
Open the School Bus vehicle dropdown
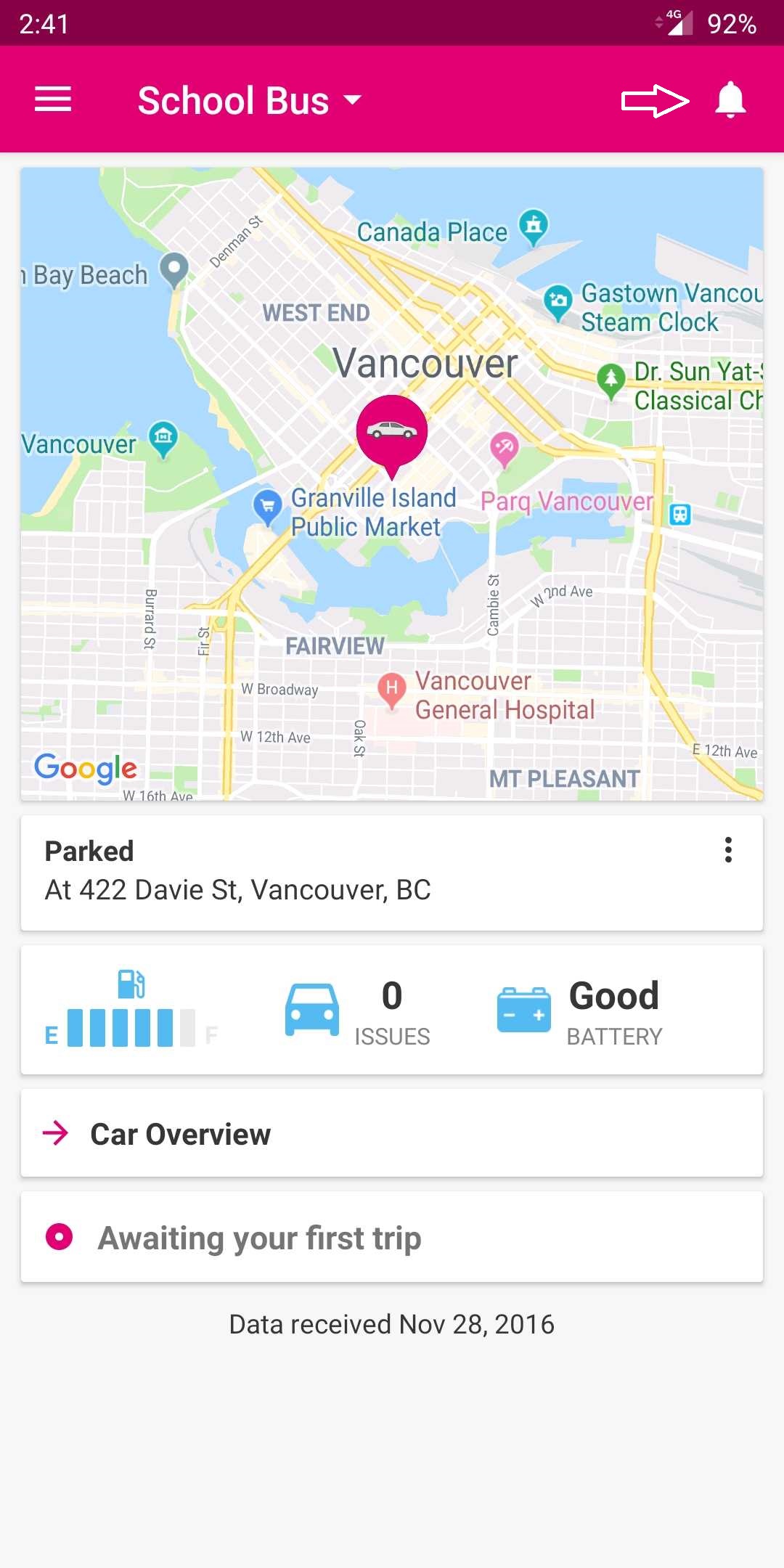tap(350, 100)
